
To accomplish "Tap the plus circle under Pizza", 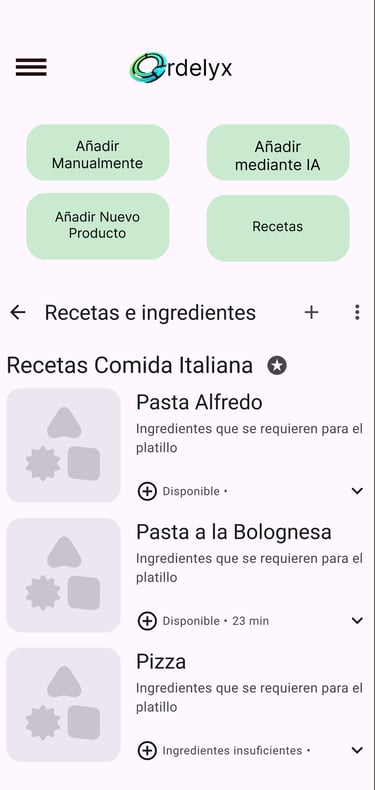I will click(x=147, y=751).
